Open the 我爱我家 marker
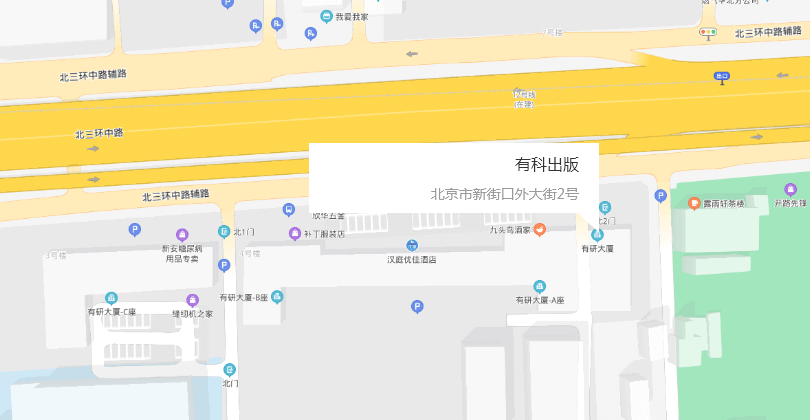Viewport: 810px width, 420px height. pos(327,16)
